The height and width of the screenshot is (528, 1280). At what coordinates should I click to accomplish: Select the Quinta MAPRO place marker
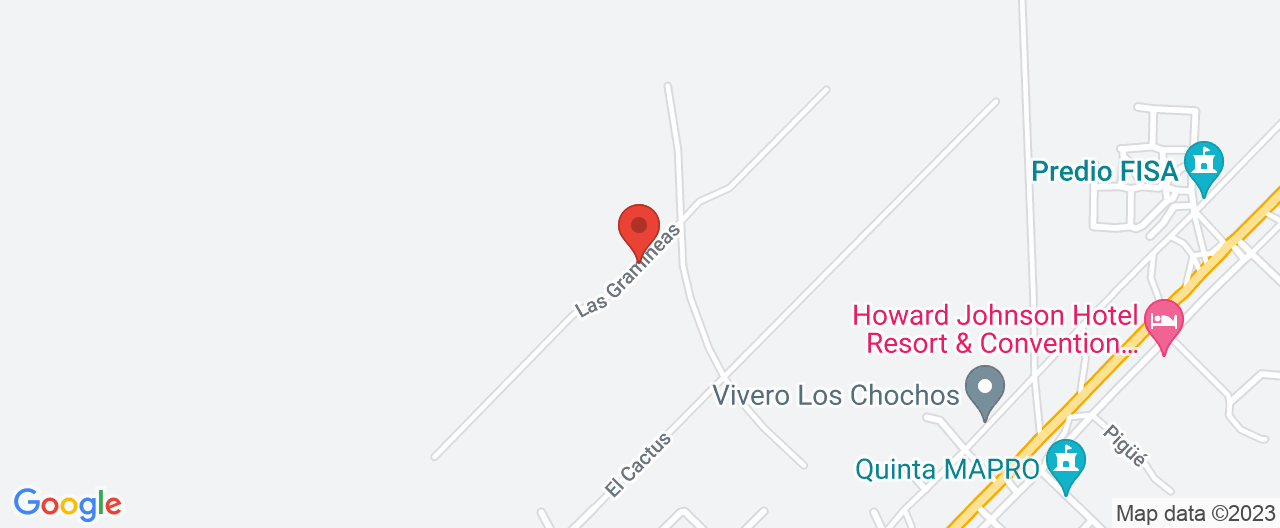tap(1065, 462)
